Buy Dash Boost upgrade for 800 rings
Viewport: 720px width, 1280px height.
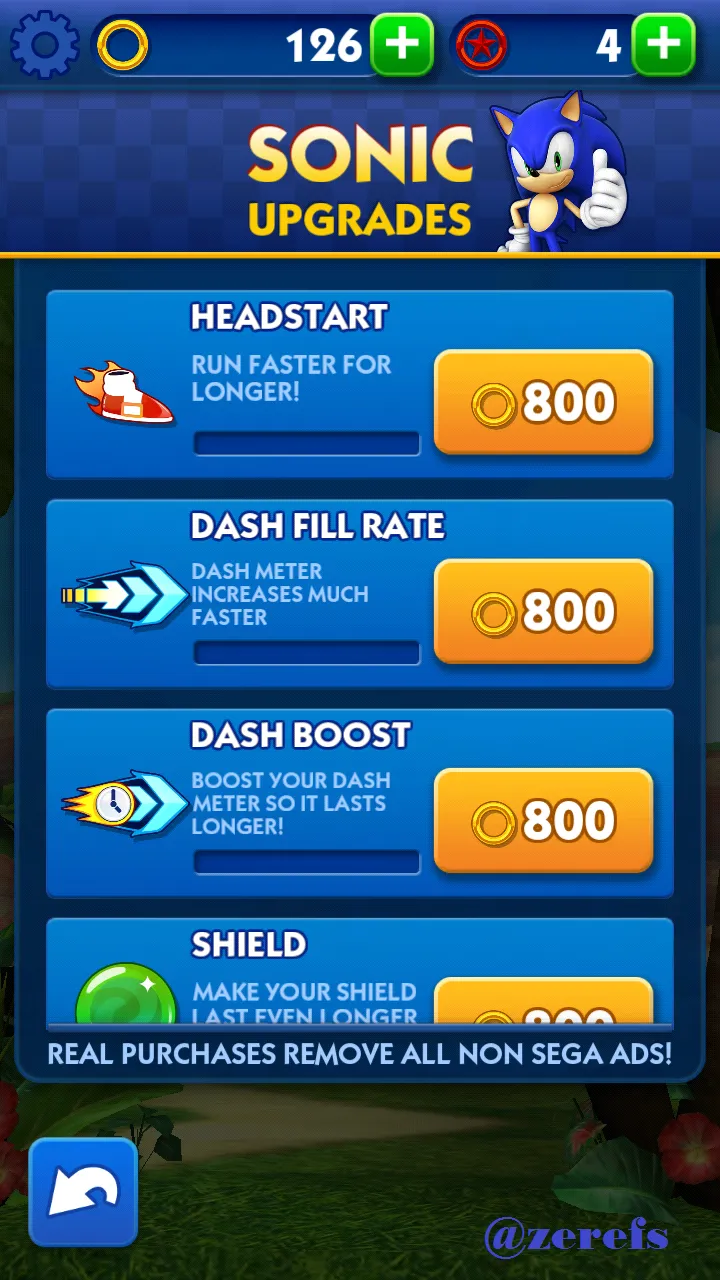click(543, 820)
